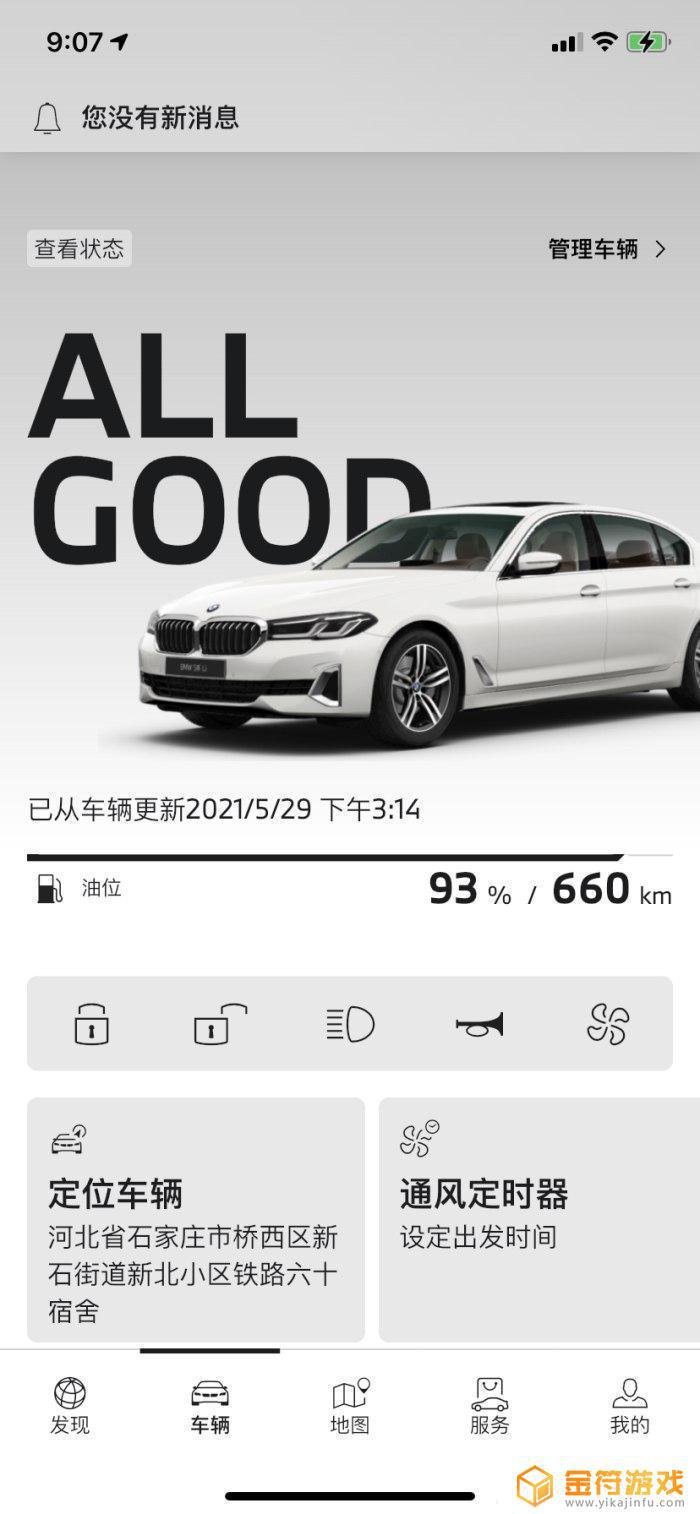Screen dimensions: 700x1514
Task: Go to the 地图 tab
Action: tap(350, 1406)
